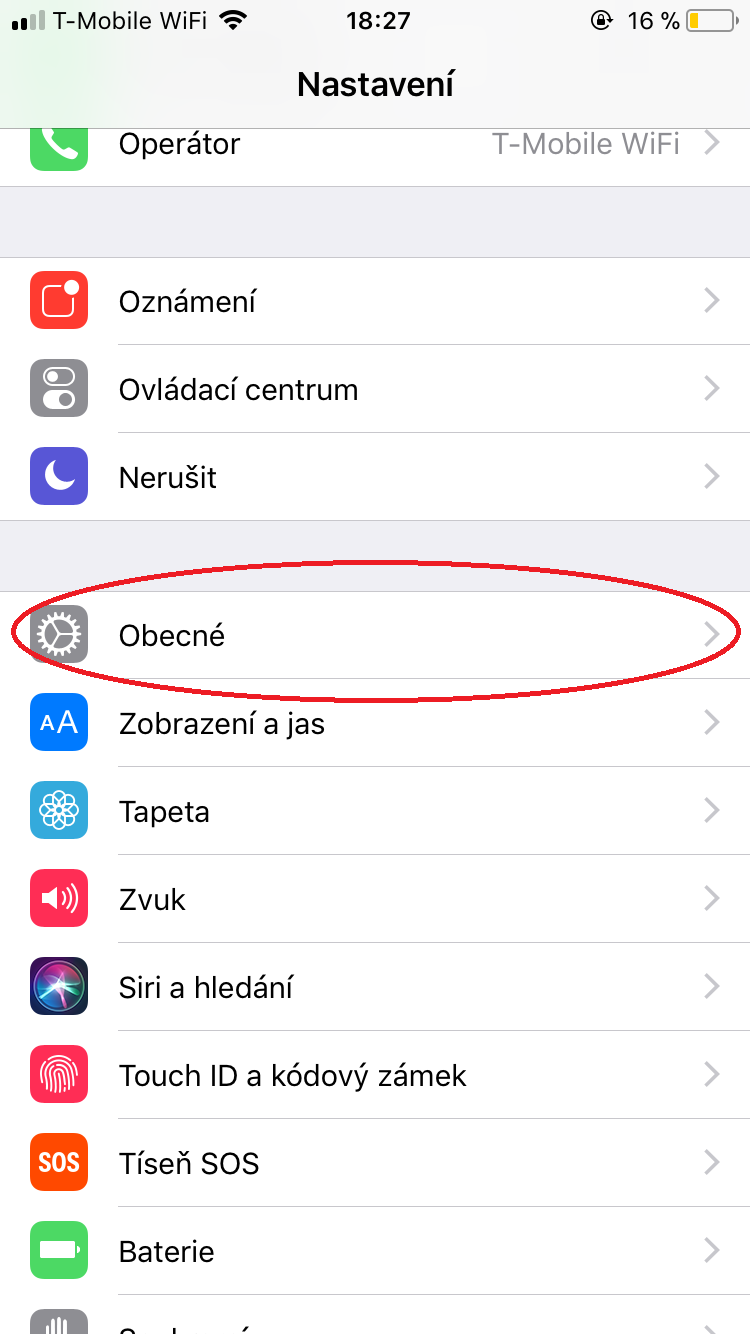Open Baterie settings
750x1334 pixels.
(x=375, y=1251)
